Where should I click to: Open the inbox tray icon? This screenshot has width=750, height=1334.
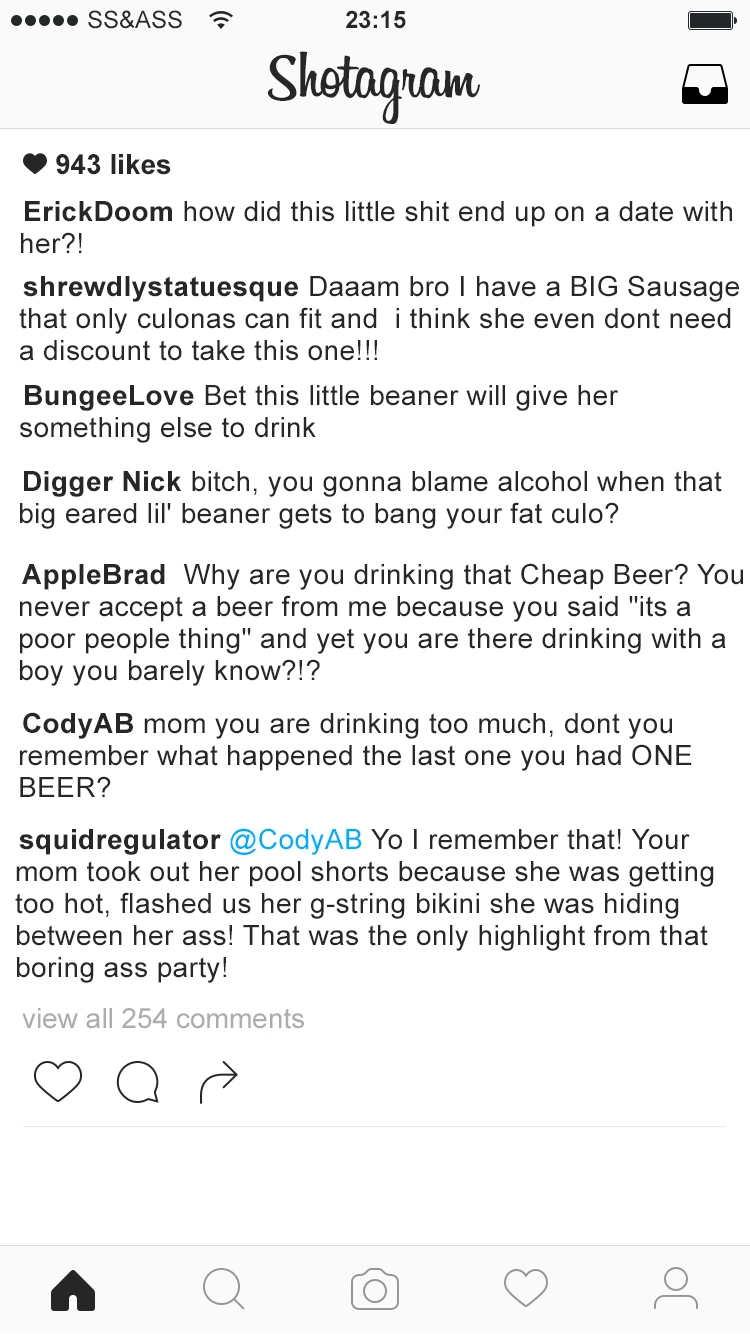pyautogui.click(x=704, y=86)
